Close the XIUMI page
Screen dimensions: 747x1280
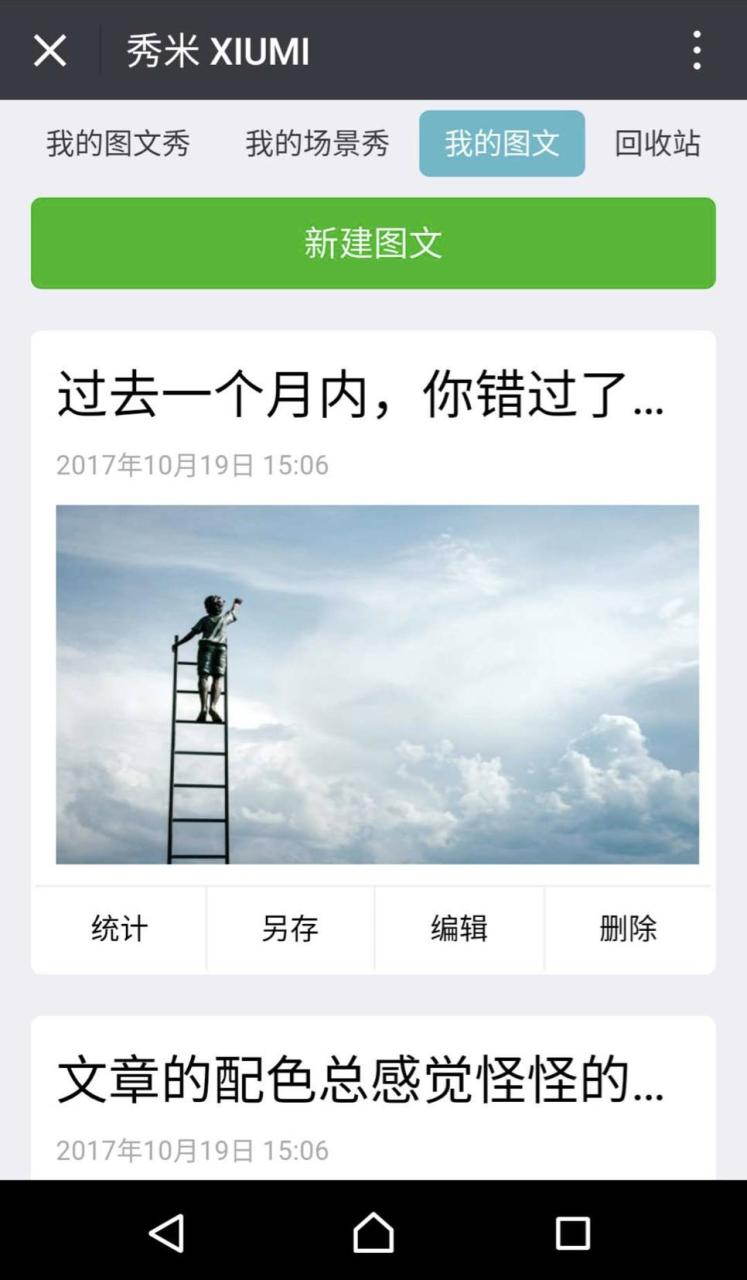pyautogui.click(x=50, y=50)
